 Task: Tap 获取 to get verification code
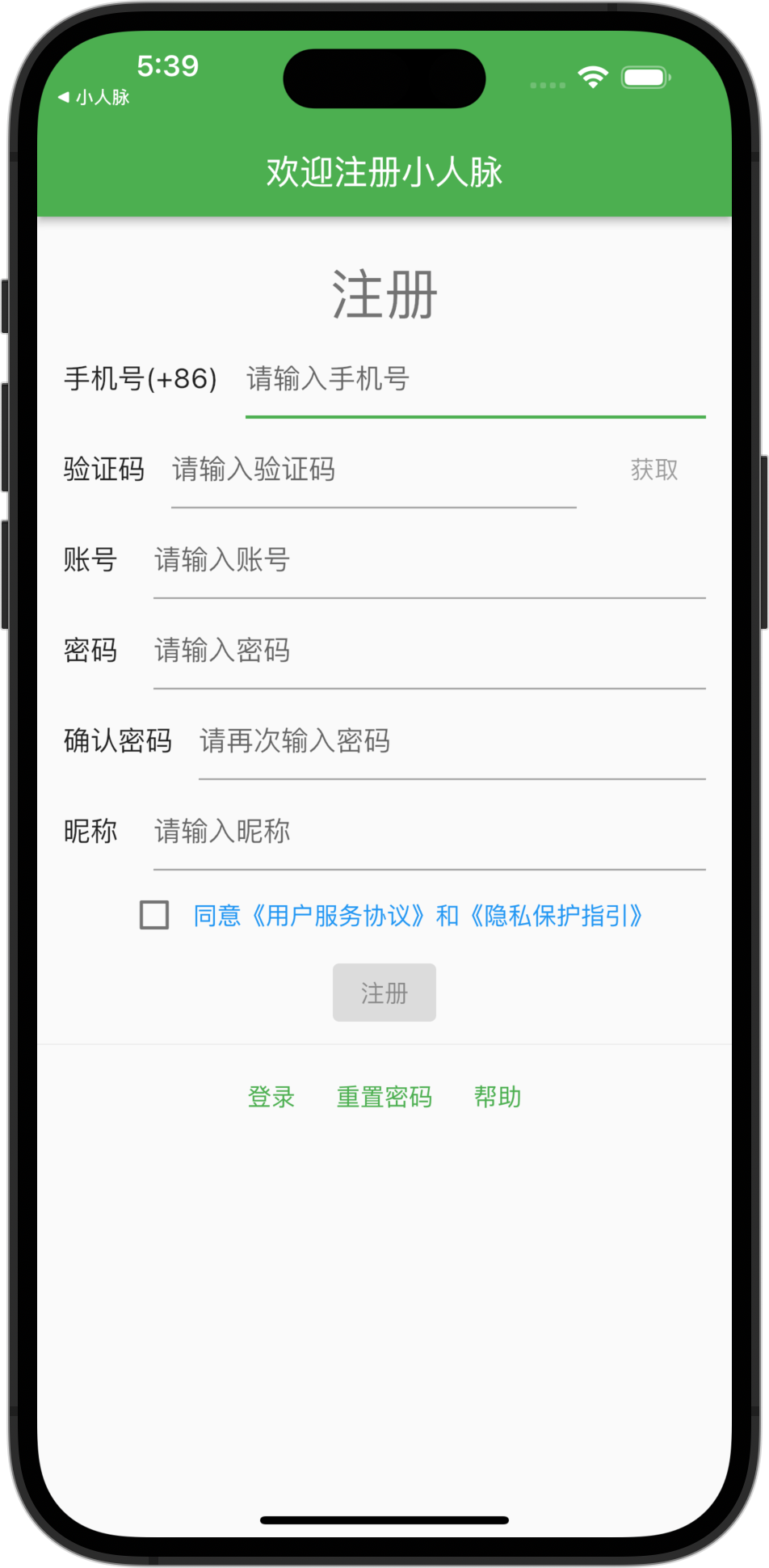pyautogui.click(x=653, y=470)
